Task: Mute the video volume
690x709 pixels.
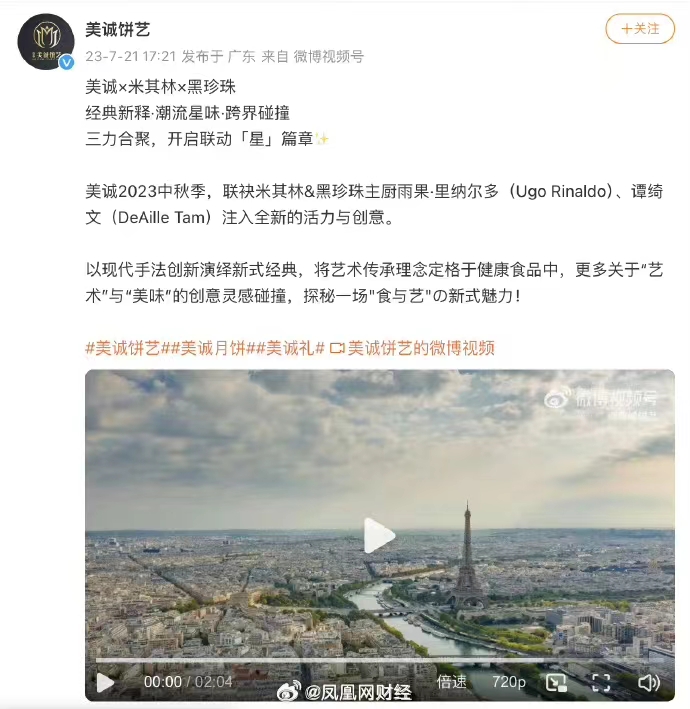Action: (648, 683)
